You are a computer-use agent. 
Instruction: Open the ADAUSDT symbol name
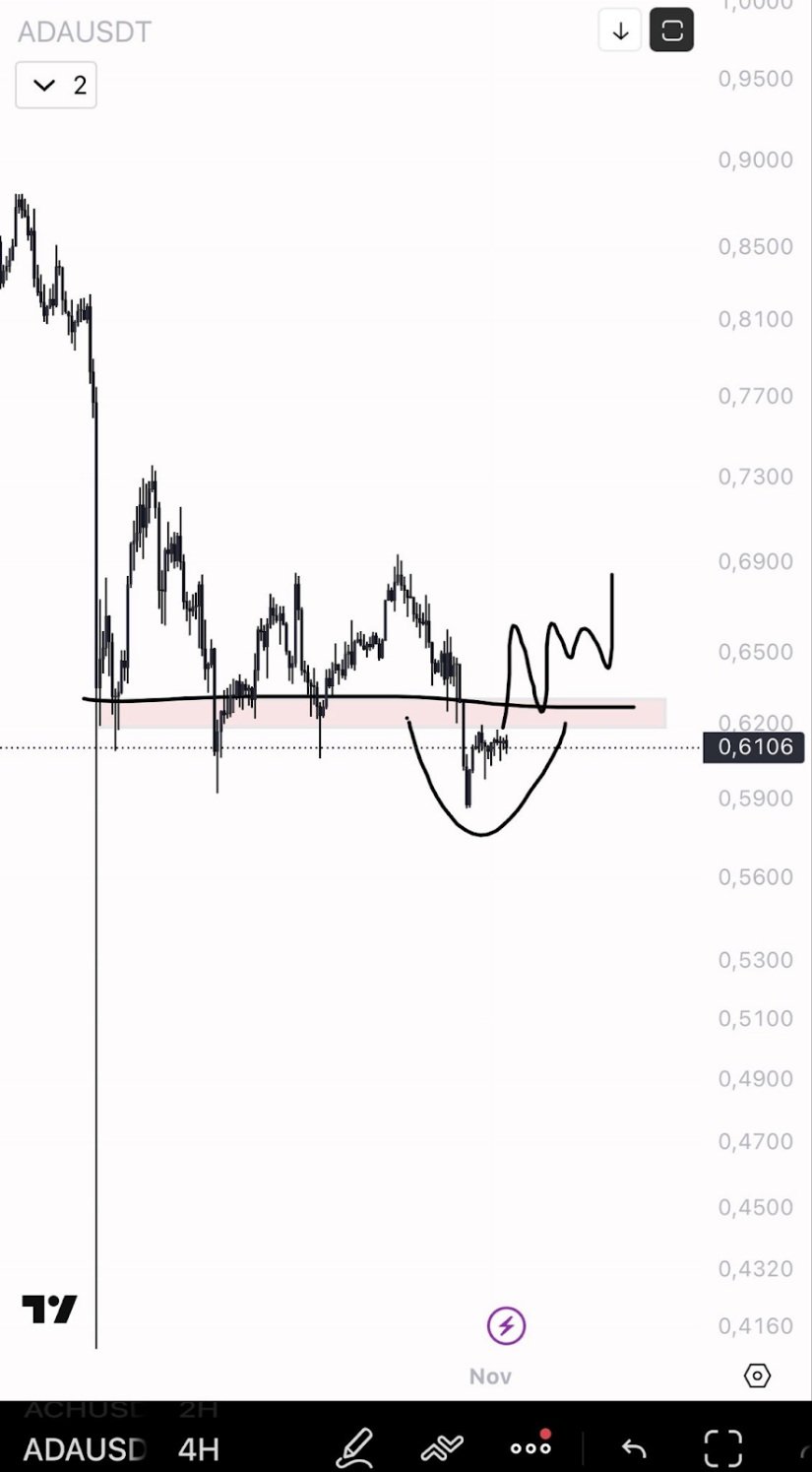[84, 32]
